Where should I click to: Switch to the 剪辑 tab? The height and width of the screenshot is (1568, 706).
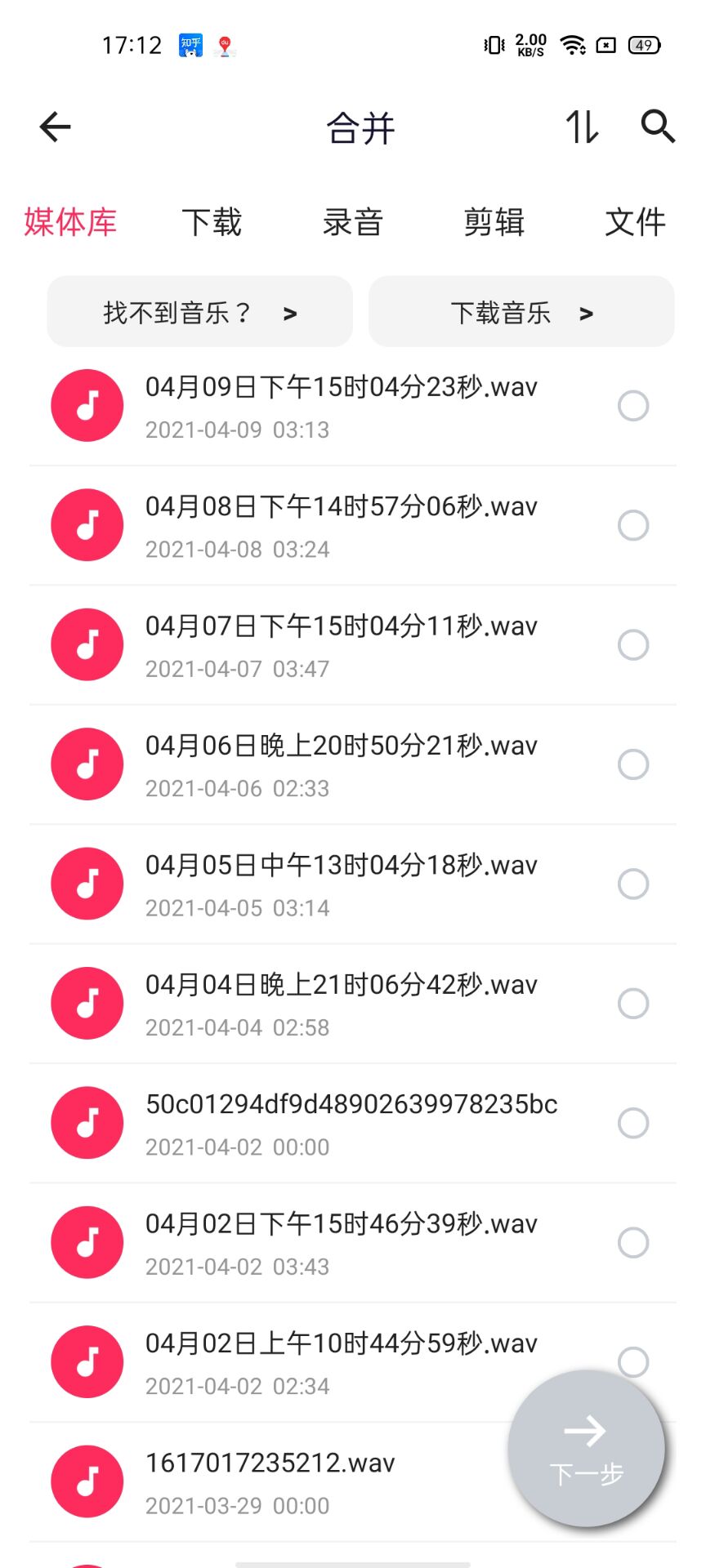point(494,222)
